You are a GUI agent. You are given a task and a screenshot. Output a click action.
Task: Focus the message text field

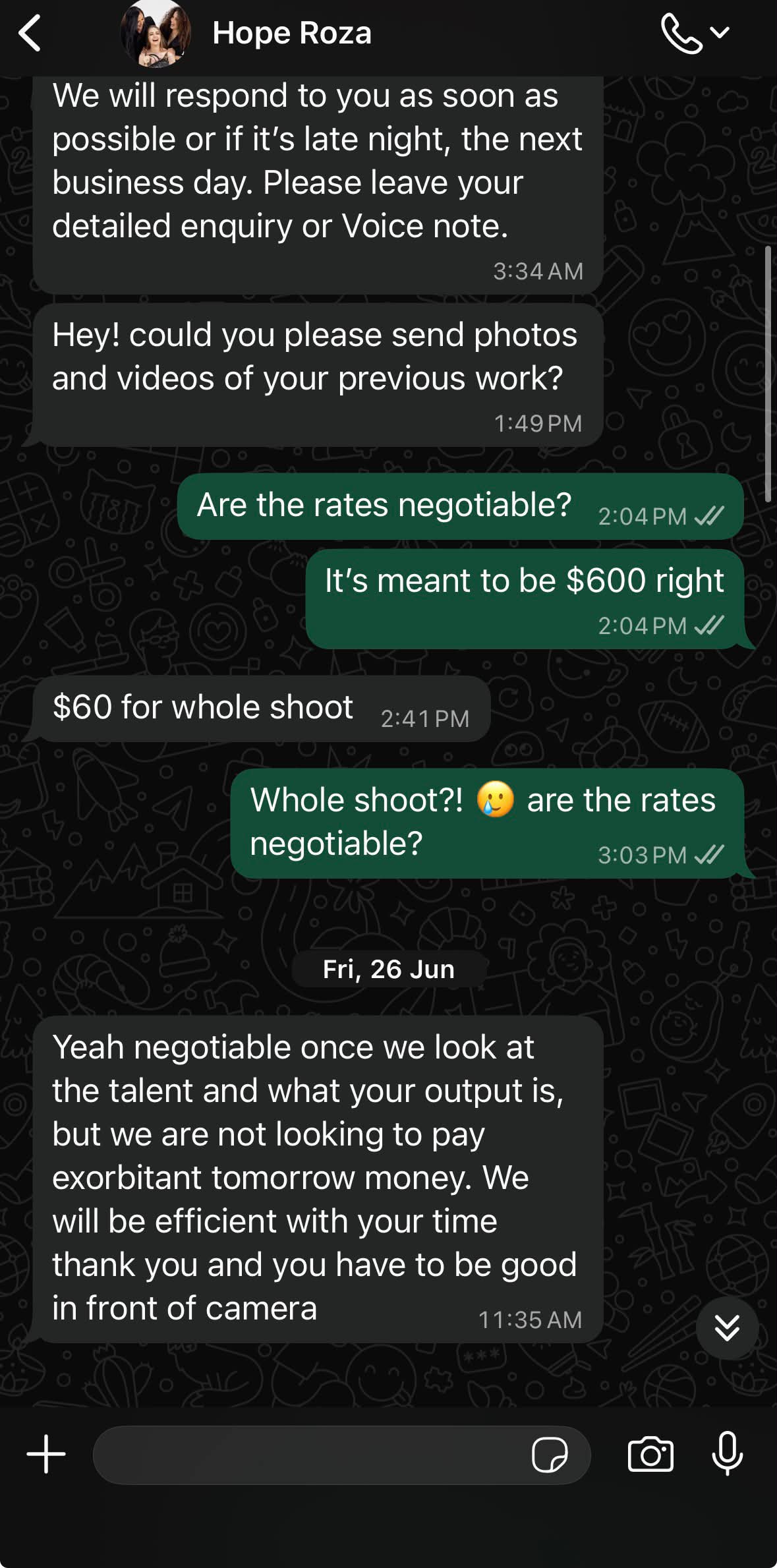point(310,1455)
